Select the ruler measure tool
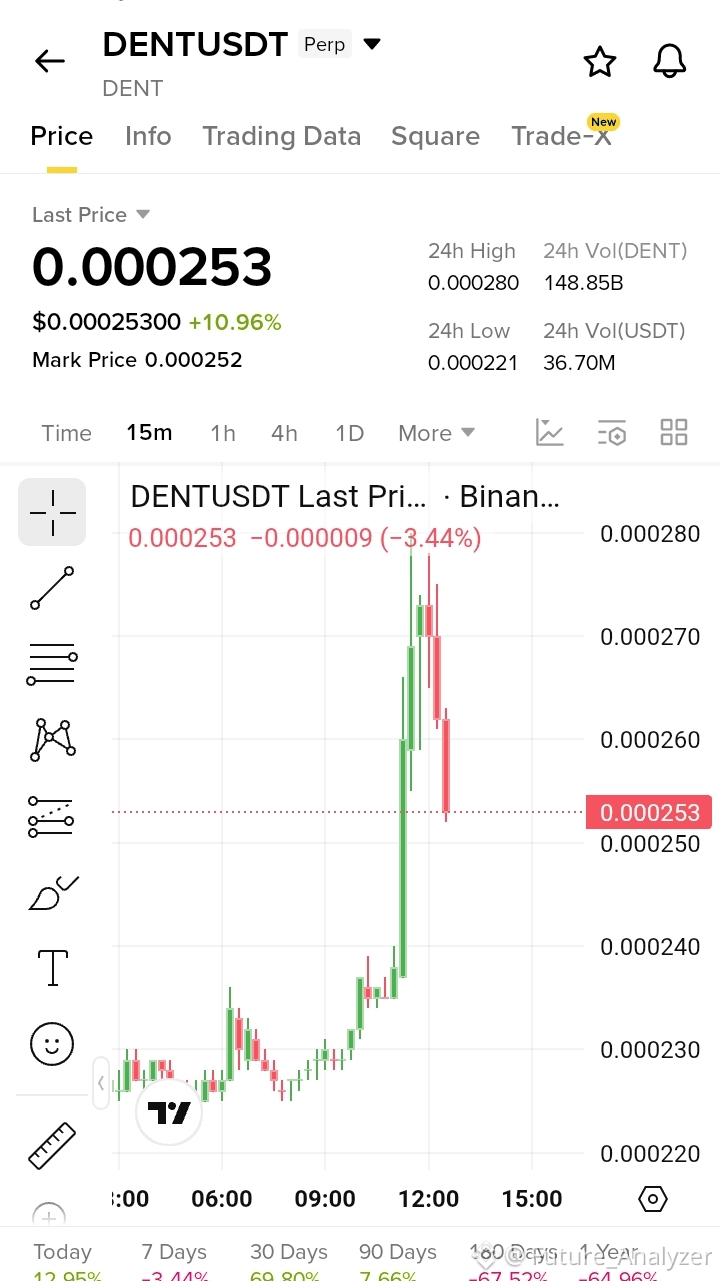The height and width of the screenshot is (1281, 720). click(52, 1146)
